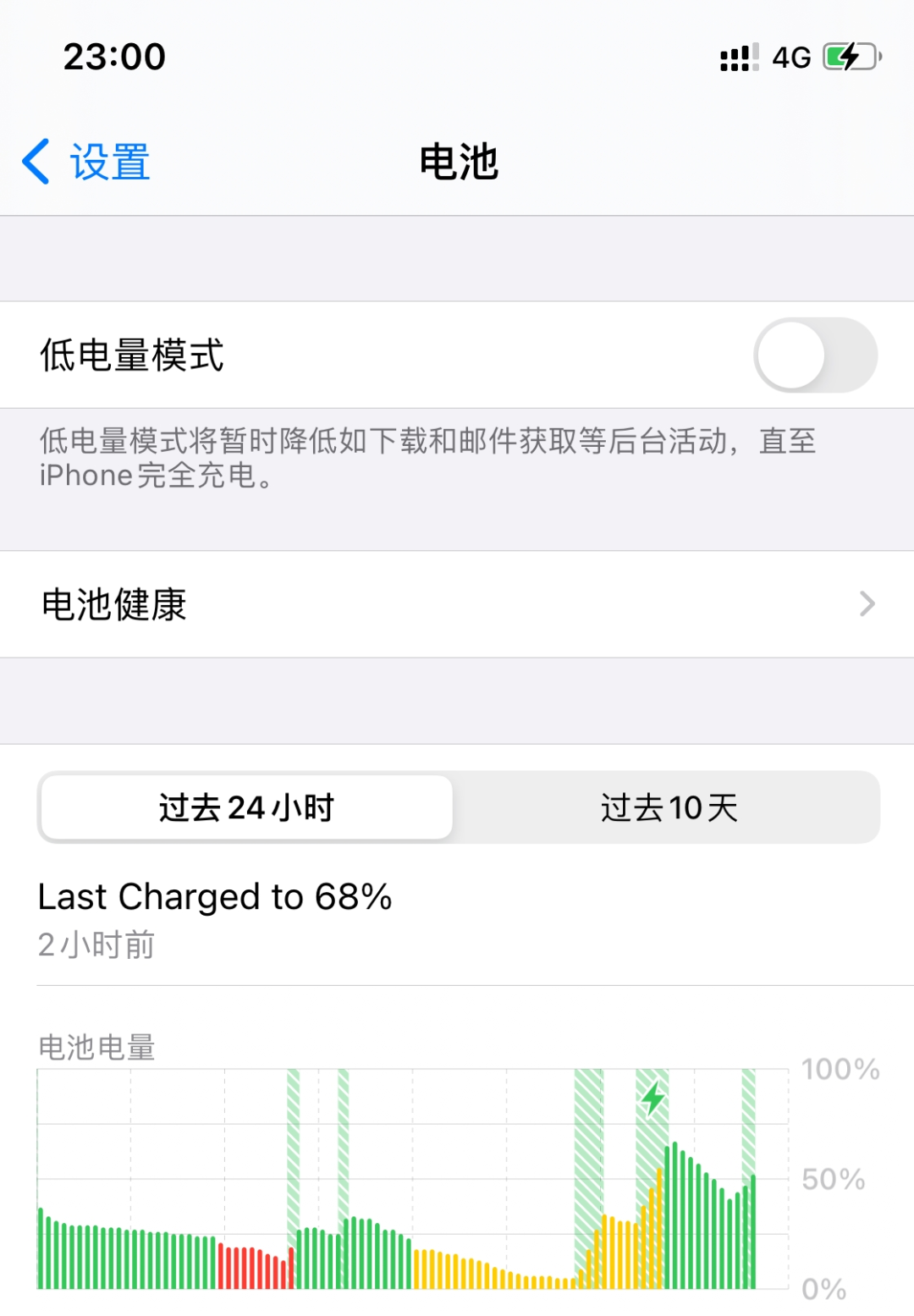
Task: Toggle Low Power Mode off and on
Action: point(815,355)
